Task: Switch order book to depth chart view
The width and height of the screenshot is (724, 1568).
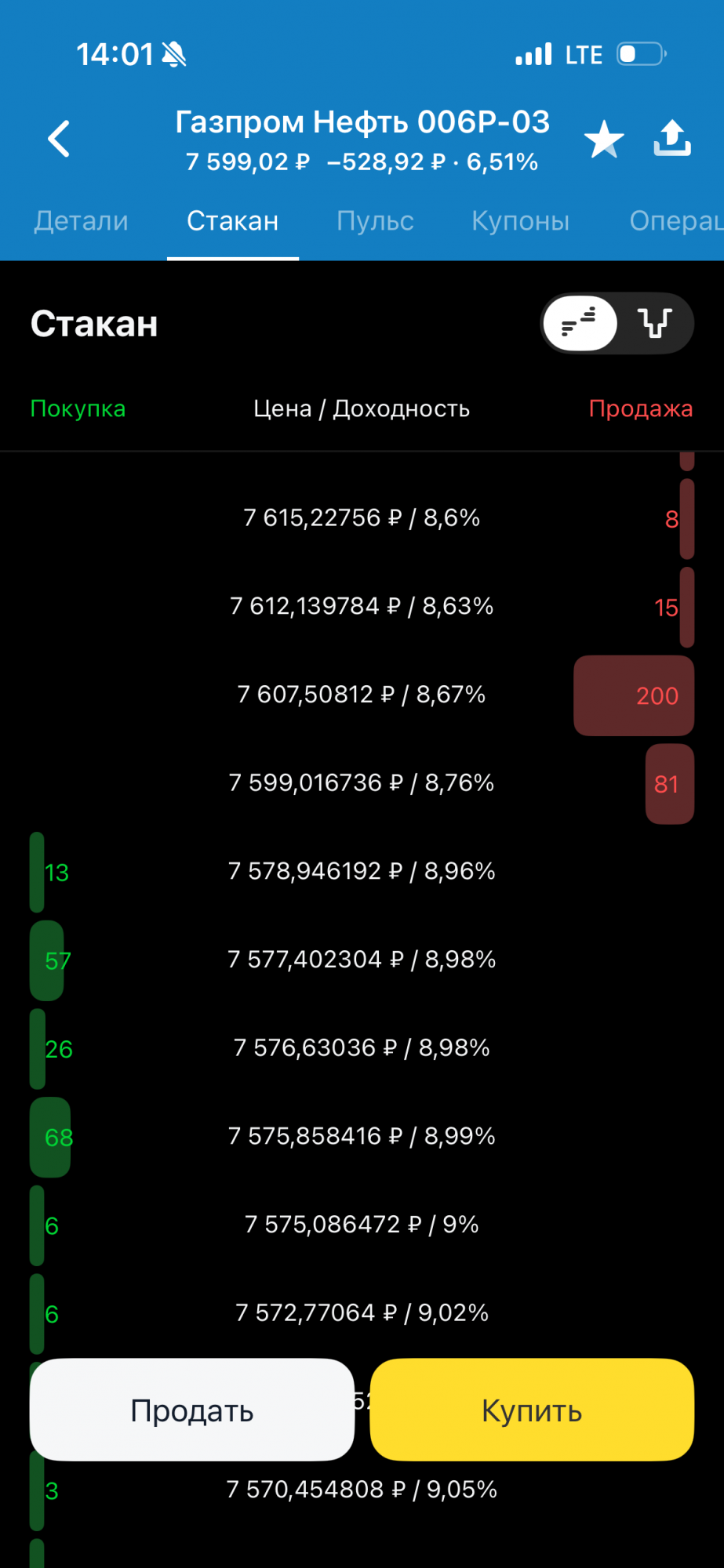Action: (x=655, y=323)
